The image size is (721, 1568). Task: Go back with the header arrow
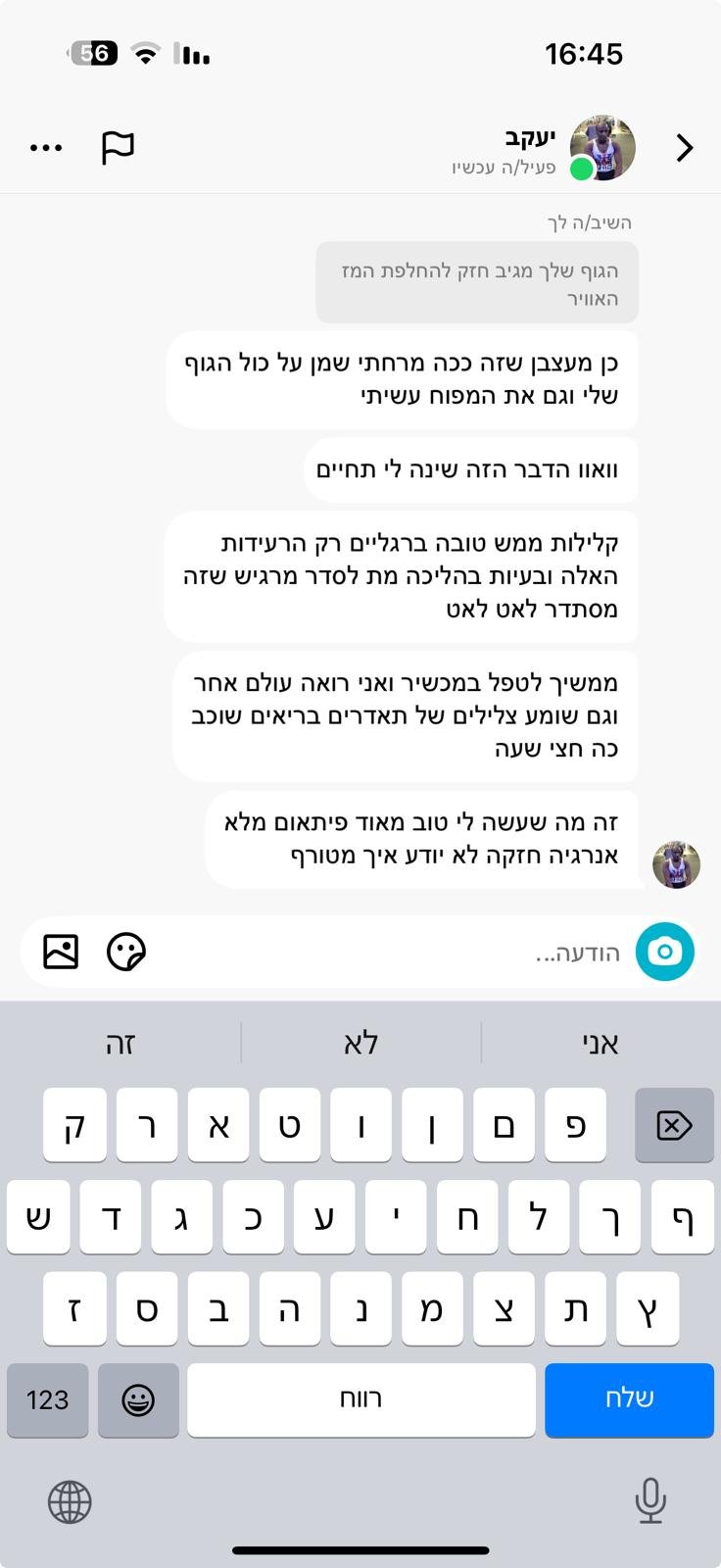(x=684, y=148)
